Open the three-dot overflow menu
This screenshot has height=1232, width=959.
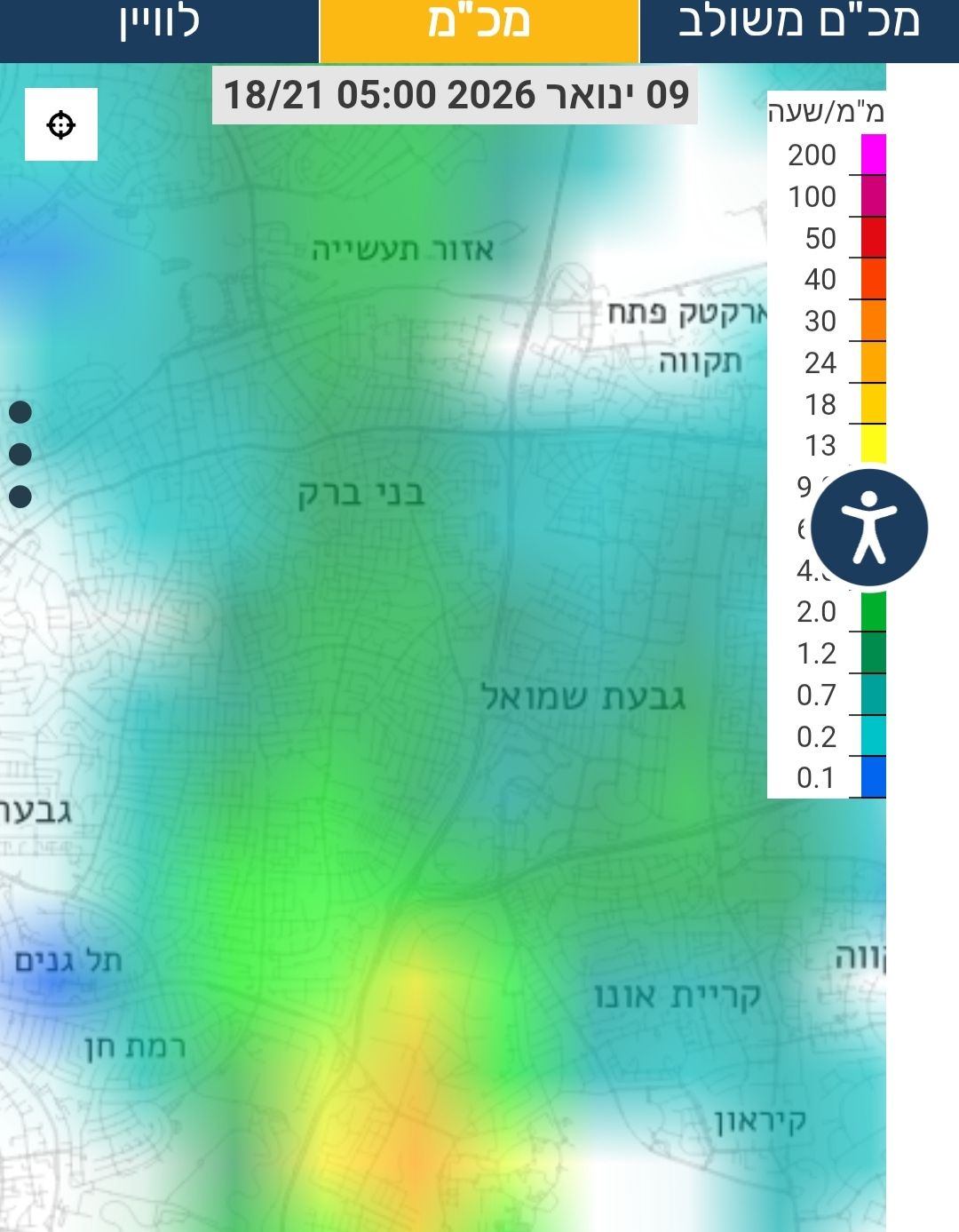click(x=20, y=454)
